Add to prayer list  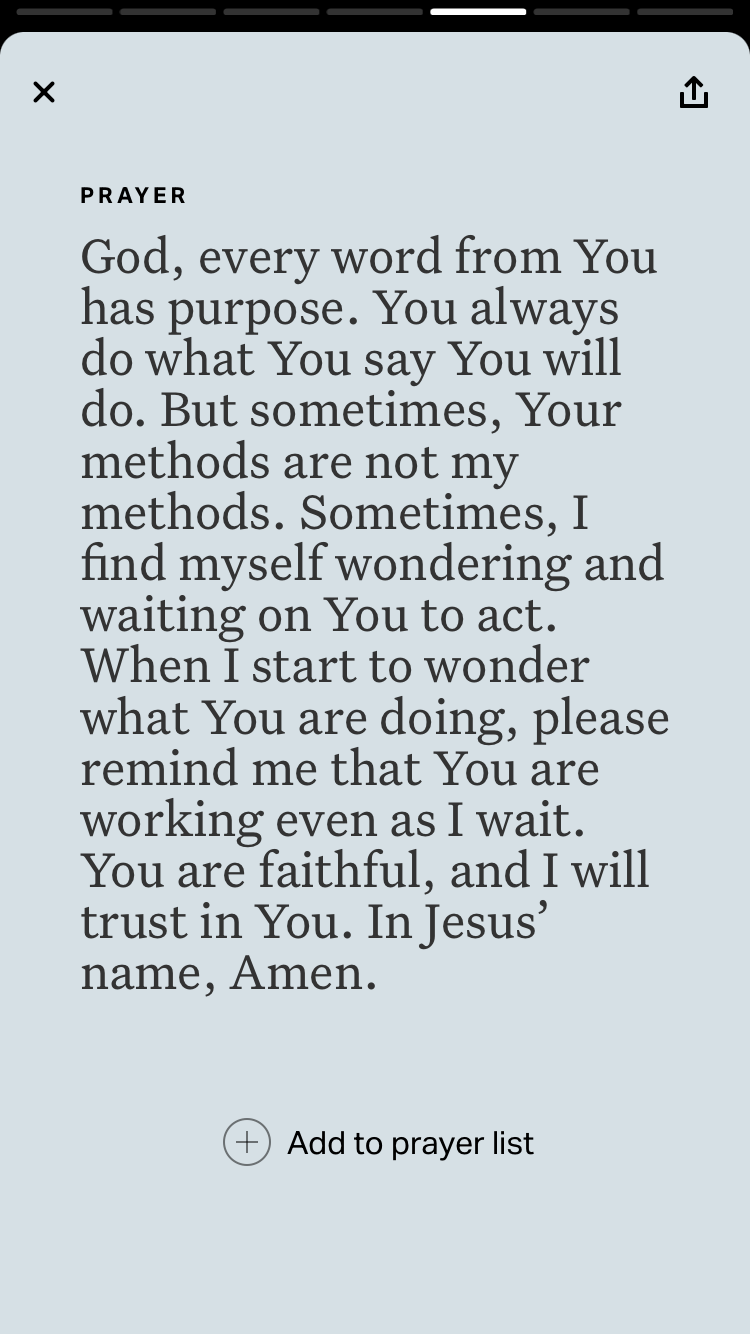[x=379, y=1142]
